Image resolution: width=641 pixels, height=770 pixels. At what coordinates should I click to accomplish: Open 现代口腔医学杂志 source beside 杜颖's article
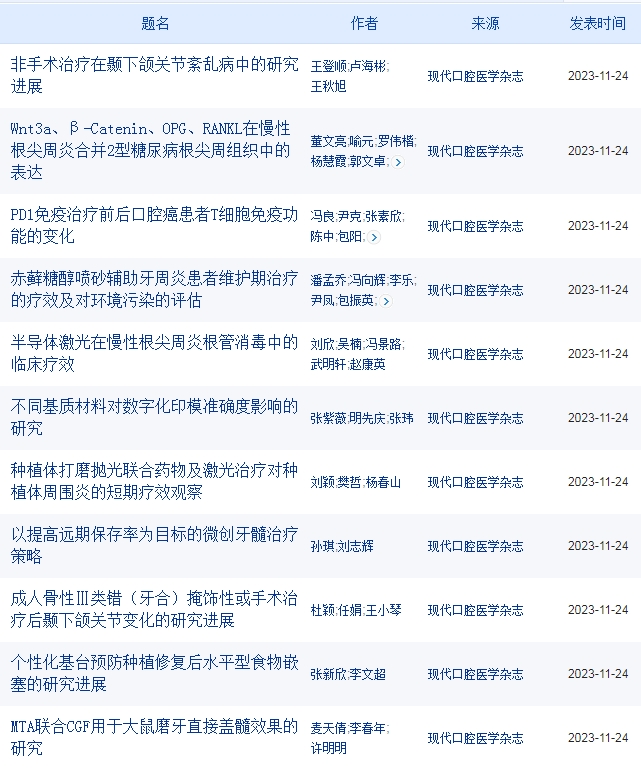[x=475, y=610]
